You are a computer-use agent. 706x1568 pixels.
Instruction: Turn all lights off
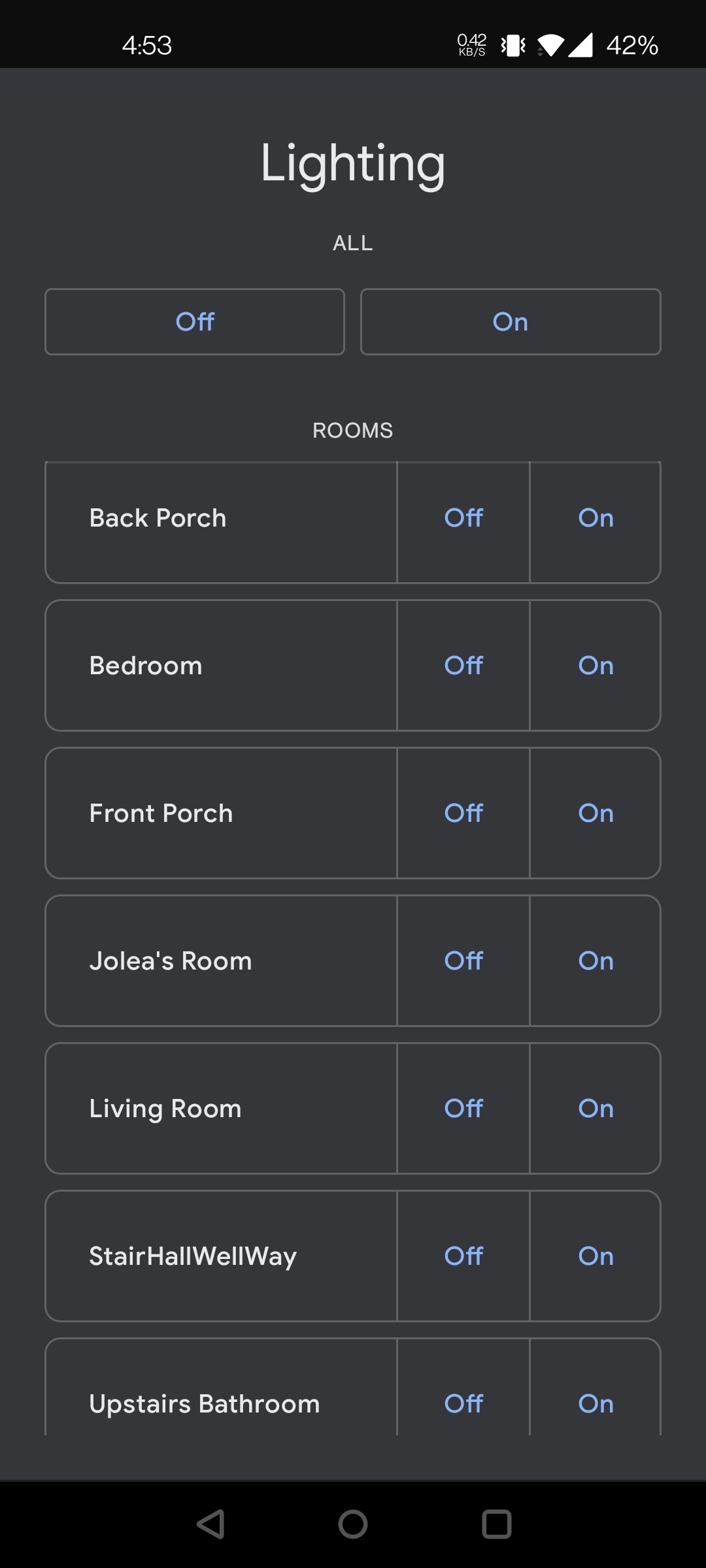(195, 321)
